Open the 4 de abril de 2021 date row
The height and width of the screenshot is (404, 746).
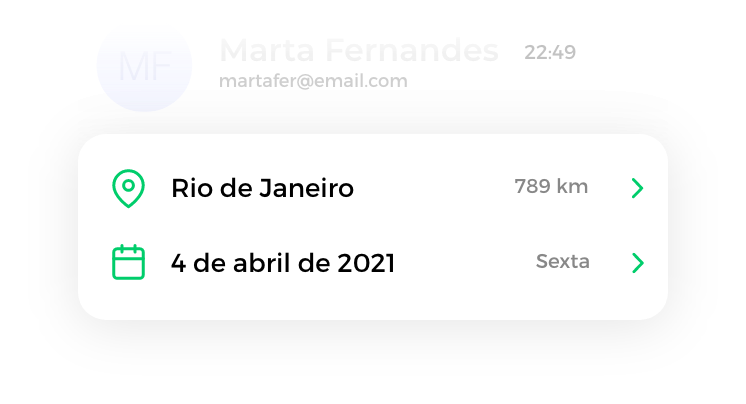coord(372,263)
